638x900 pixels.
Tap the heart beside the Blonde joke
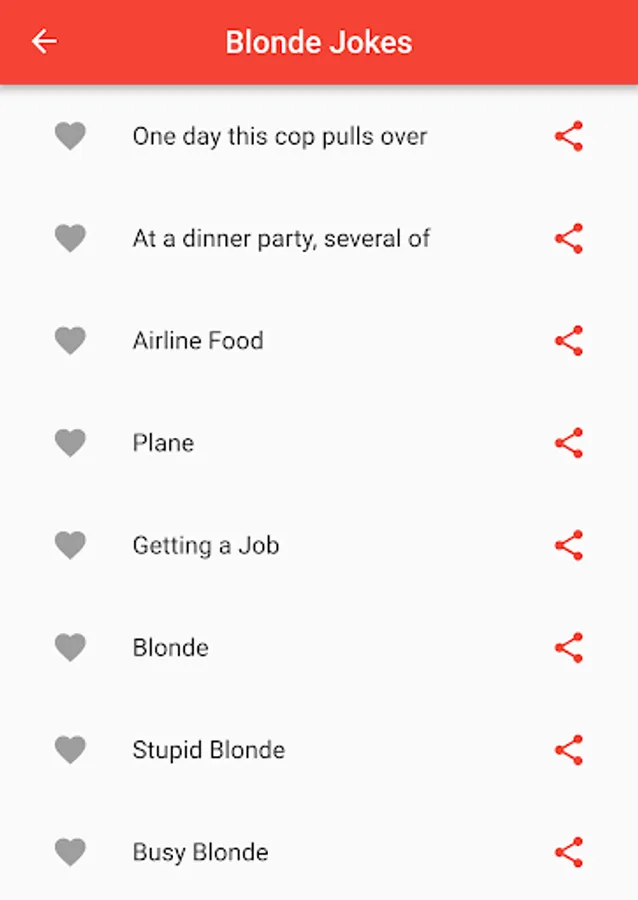coord(70,648)
